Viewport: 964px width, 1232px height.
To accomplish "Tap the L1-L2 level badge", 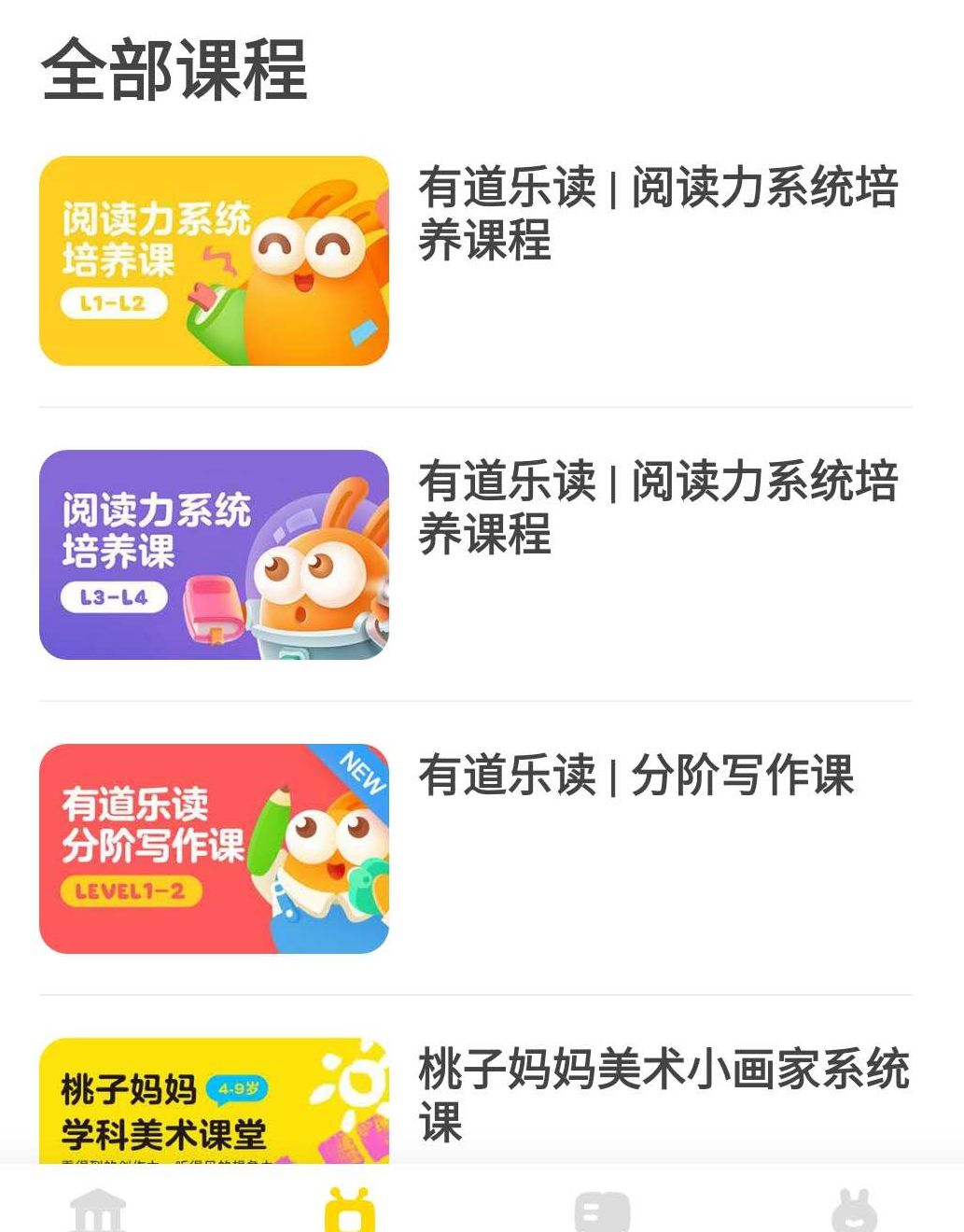I will [x=117, y=303].
